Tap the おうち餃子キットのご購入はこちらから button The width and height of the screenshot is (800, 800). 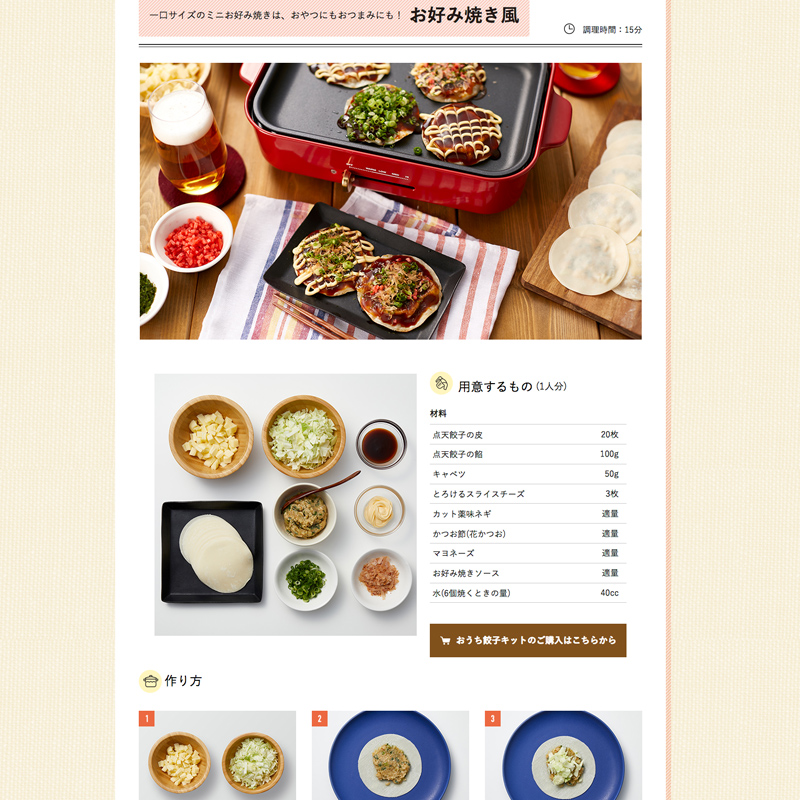[x=528, y=640]
